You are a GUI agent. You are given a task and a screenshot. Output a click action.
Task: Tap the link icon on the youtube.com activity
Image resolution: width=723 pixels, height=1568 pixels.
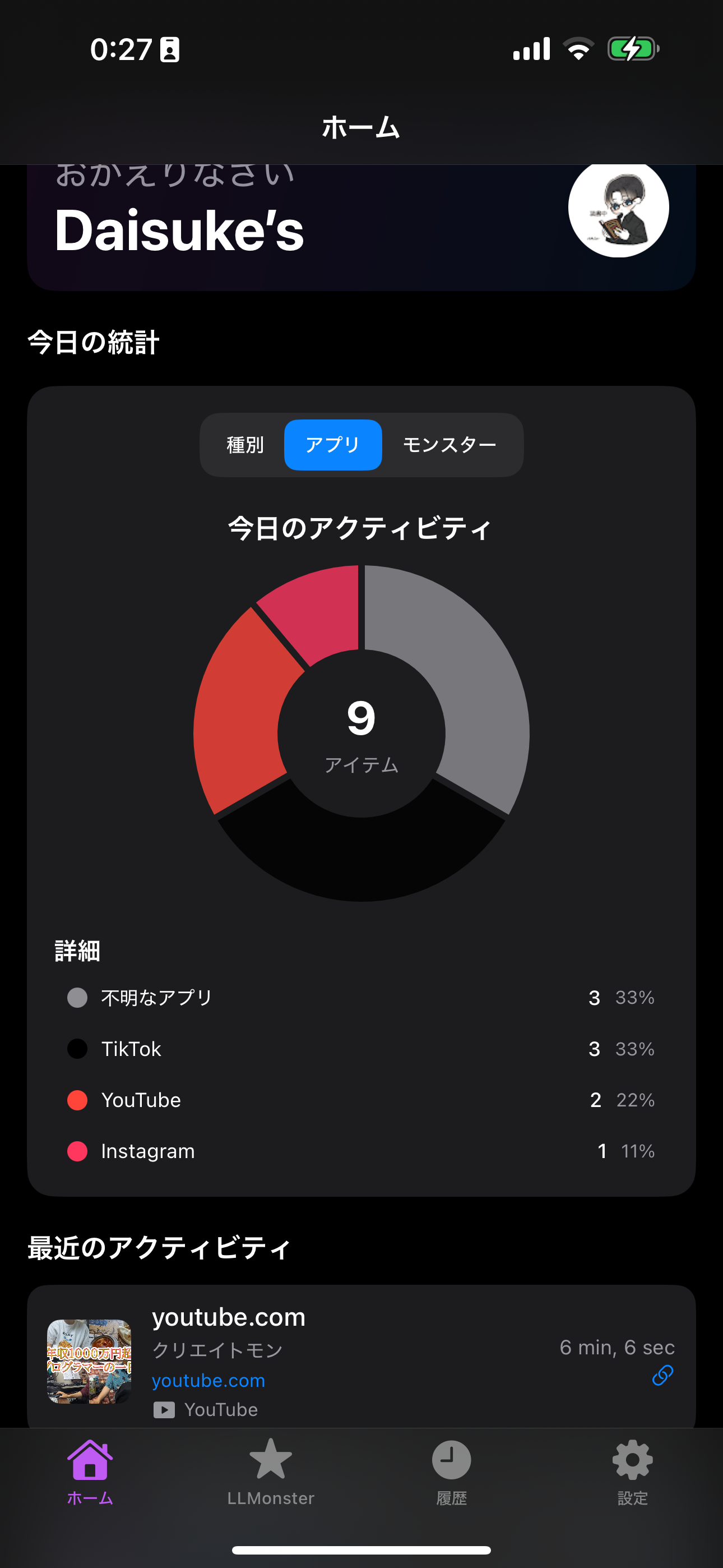(x=662, y=1376)
